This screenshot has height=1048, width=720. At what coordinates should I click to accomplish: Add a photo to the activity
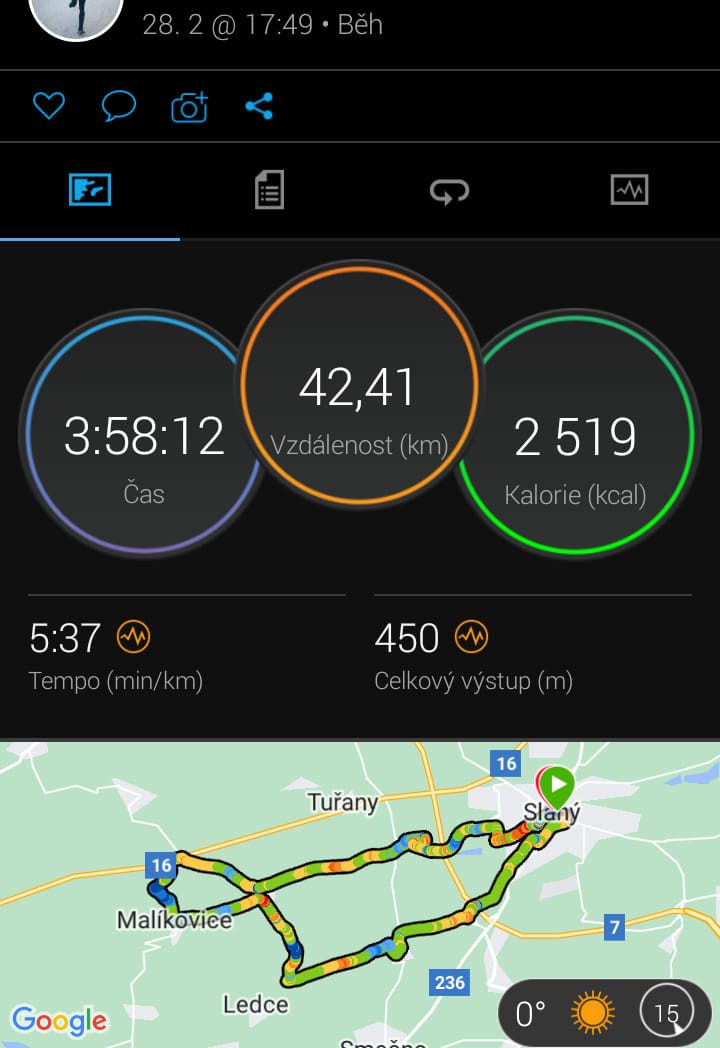189,106
